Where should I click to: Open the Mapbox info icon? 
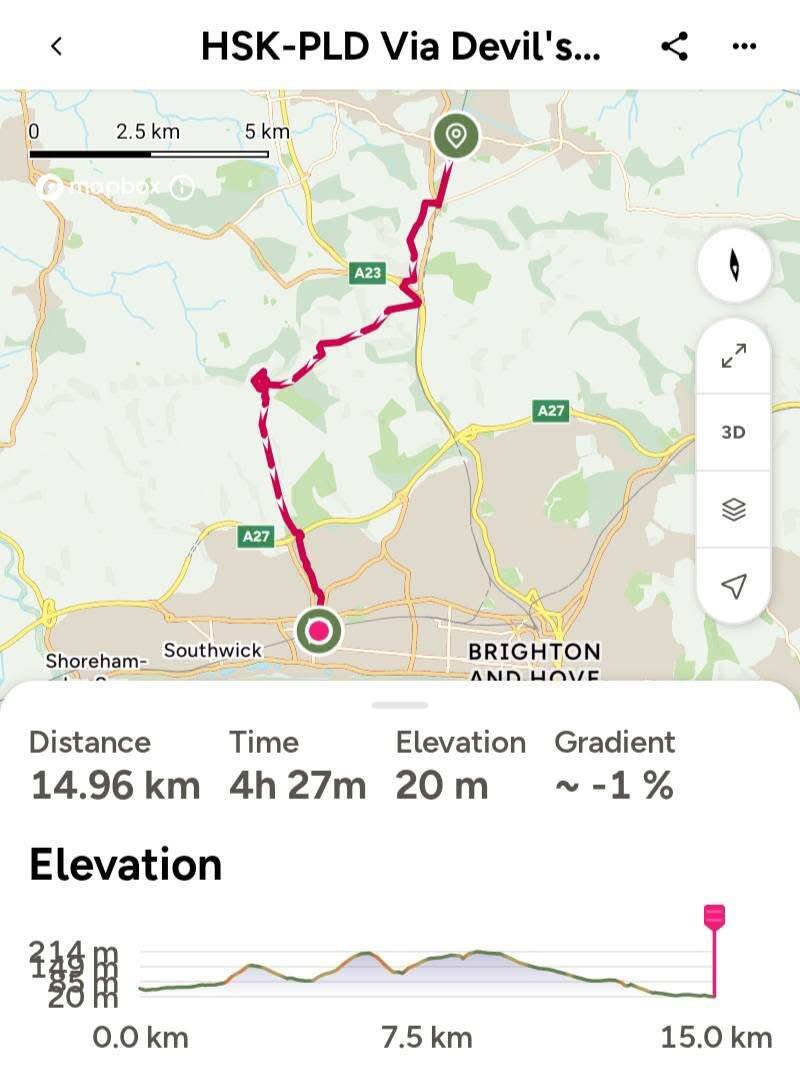[182, 186]
